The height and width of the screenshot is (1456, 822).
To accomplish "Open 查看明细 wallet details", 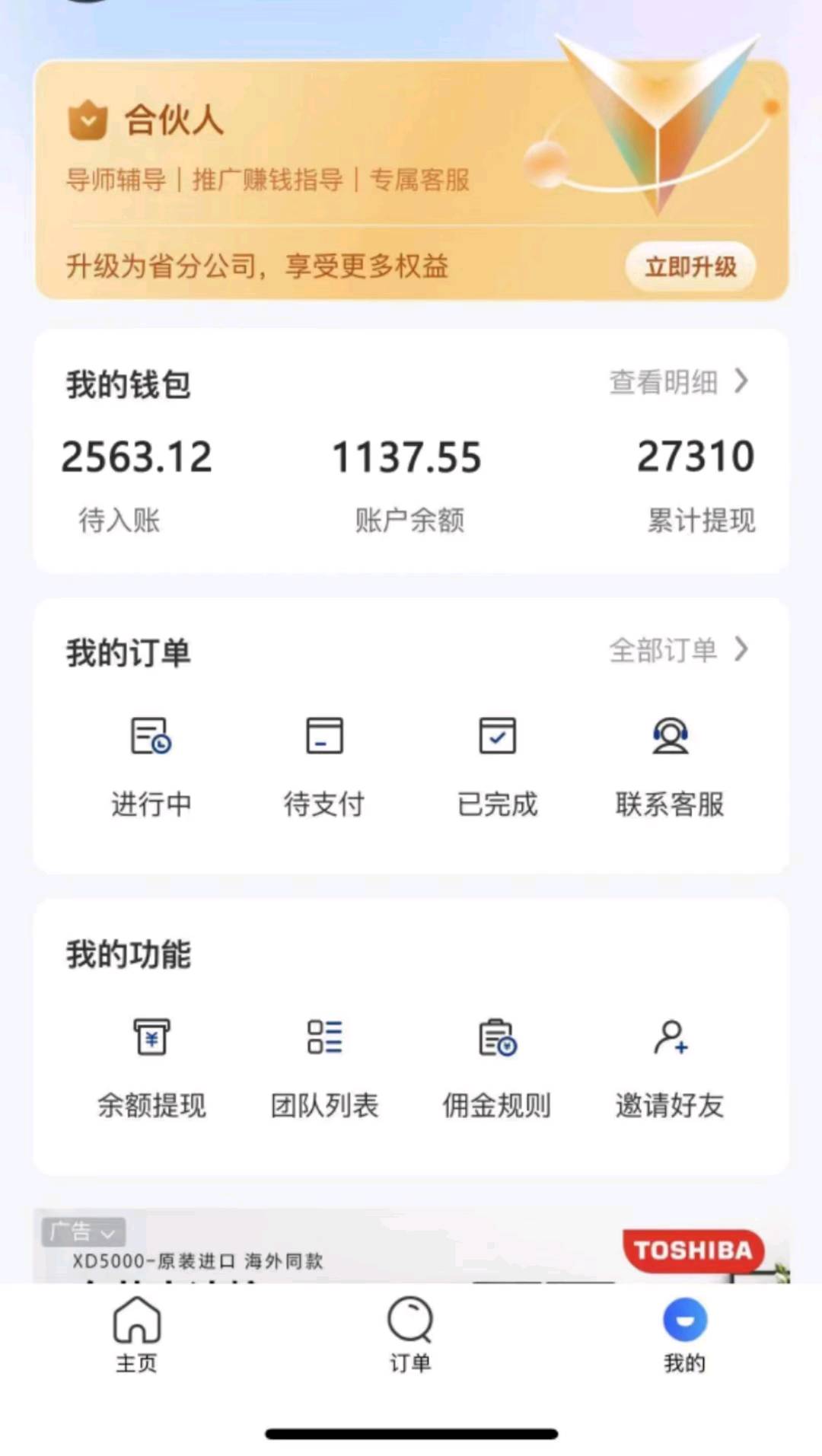I will (677, 382).
